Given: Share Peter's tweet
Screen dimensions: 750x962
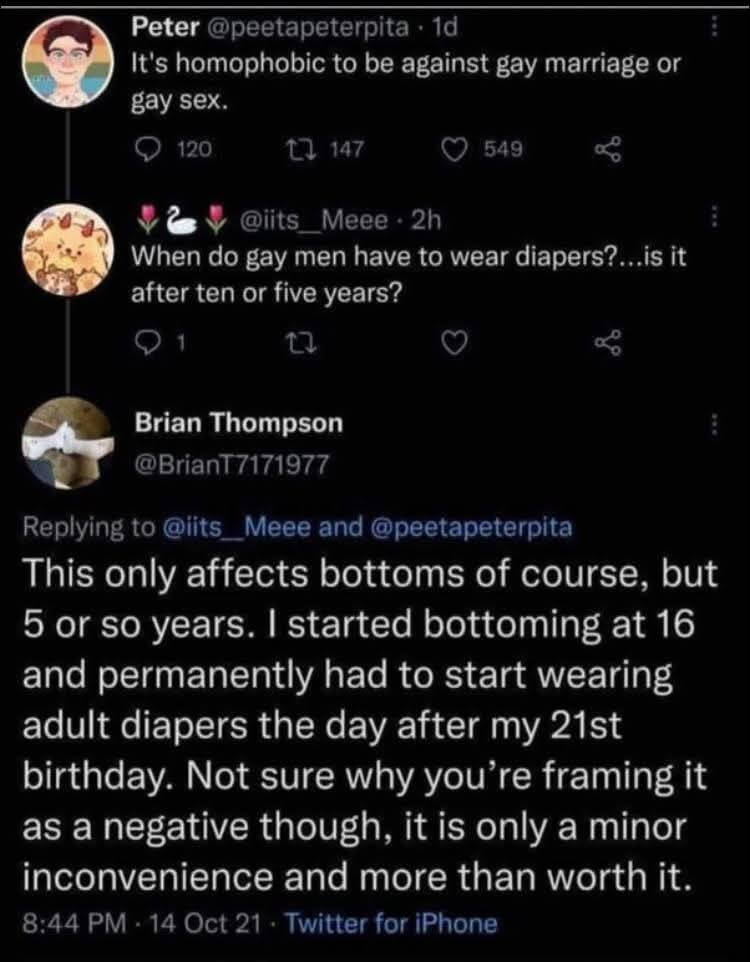Looking at the screenshot, I should (x=608, y=149).
